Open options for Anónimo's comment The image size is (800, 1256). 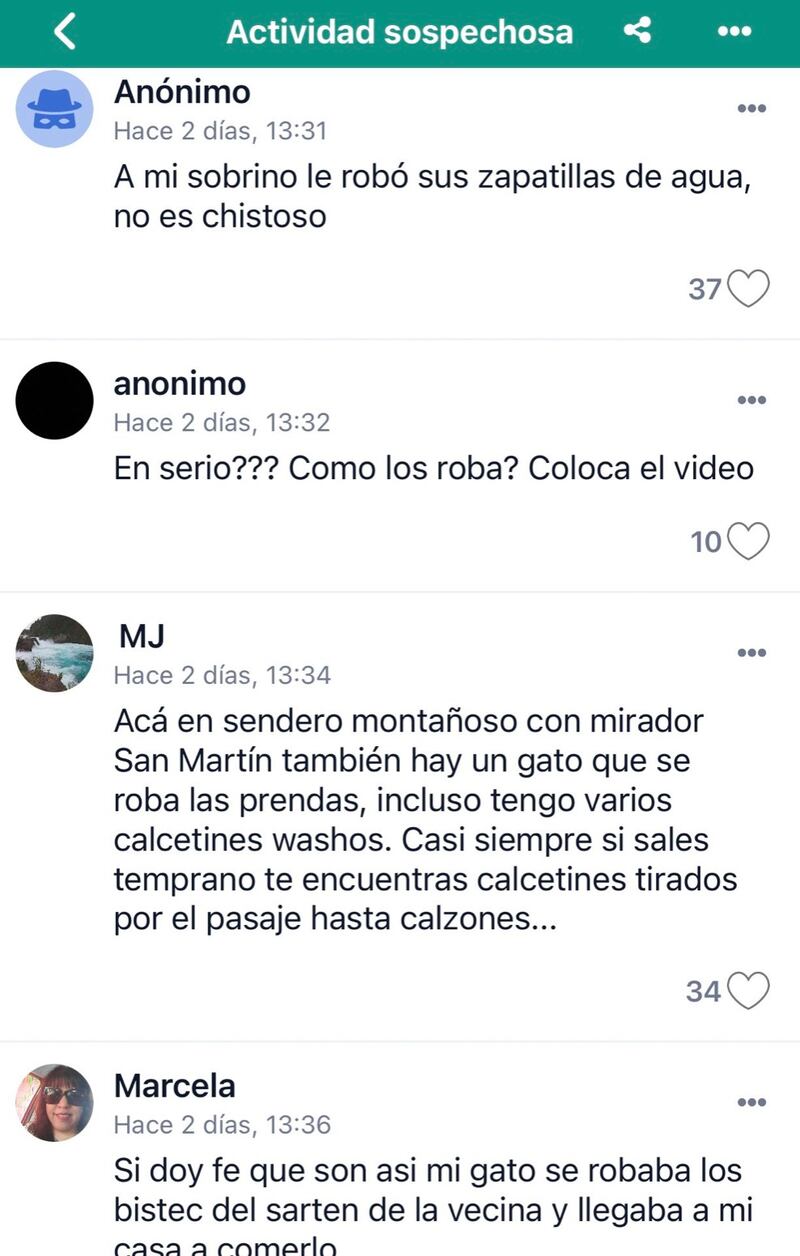click(751, 109)
